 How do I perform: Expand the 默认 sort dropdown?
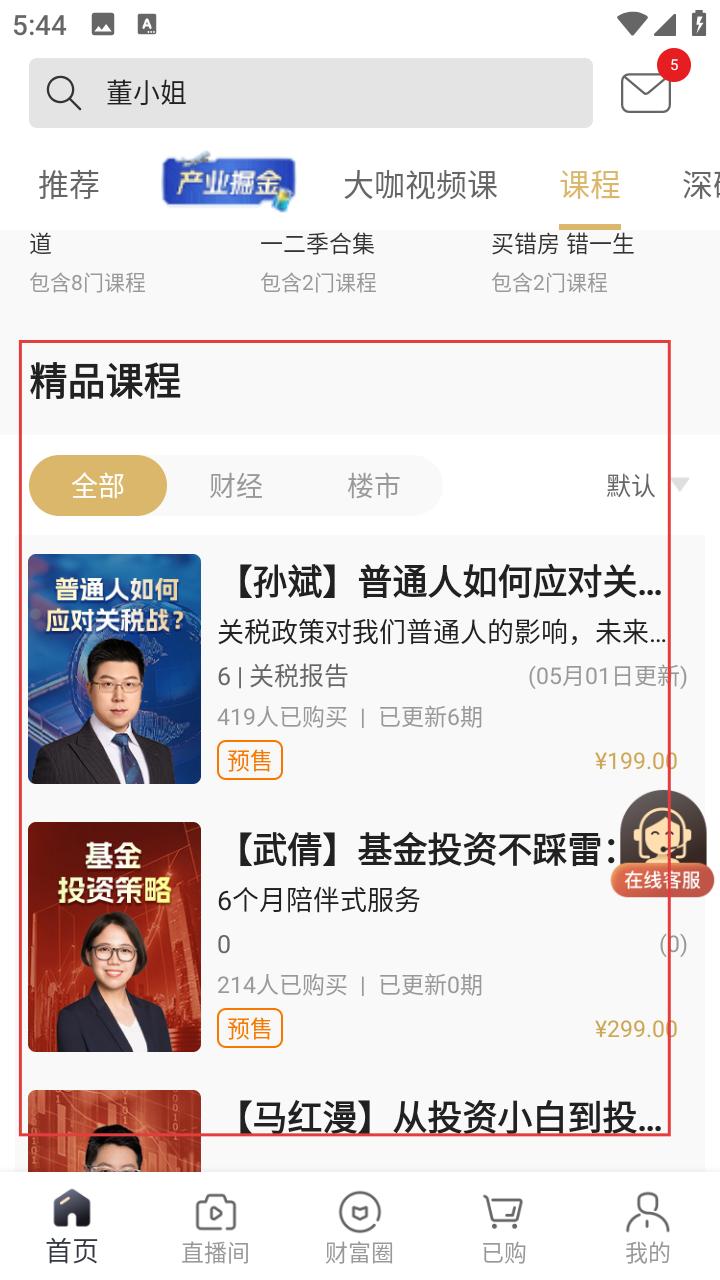pyautogui.click(x=647, y=486)
